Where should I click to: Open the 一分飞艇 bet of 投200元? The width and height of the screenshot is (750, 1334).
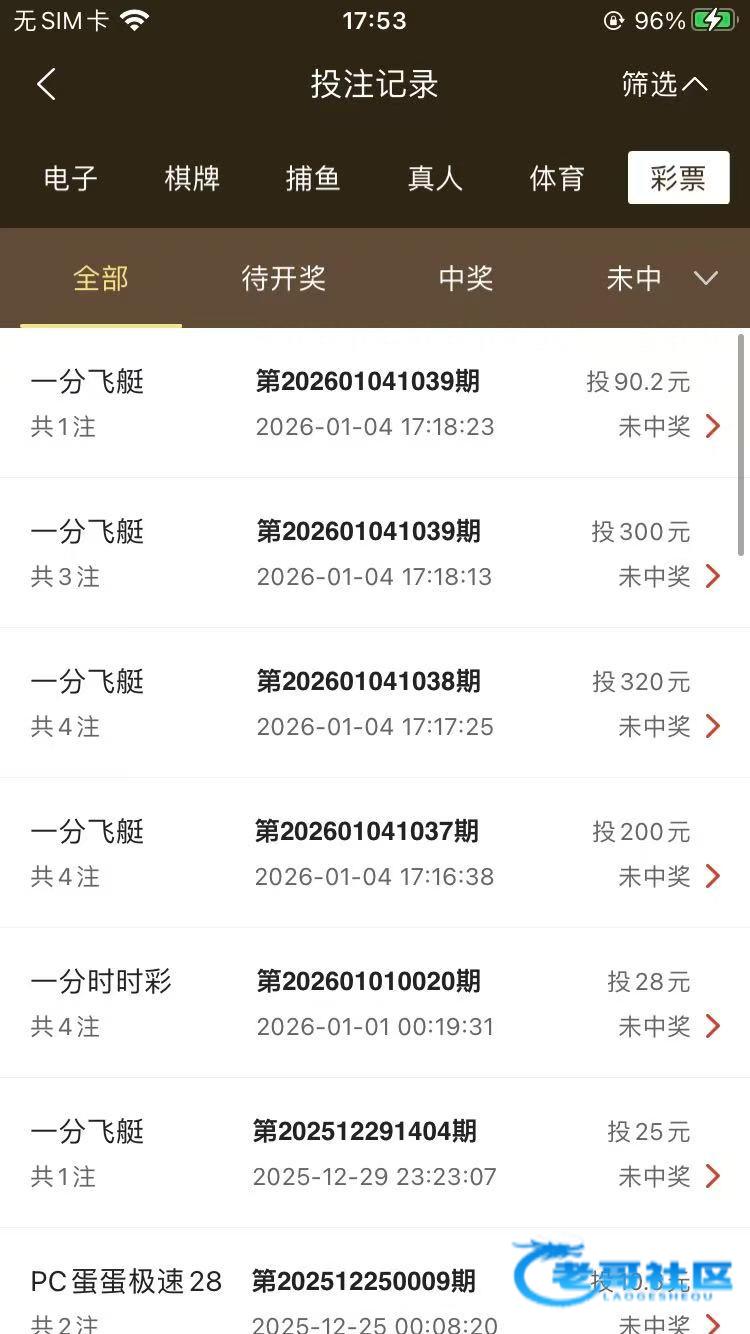point(375,854)
